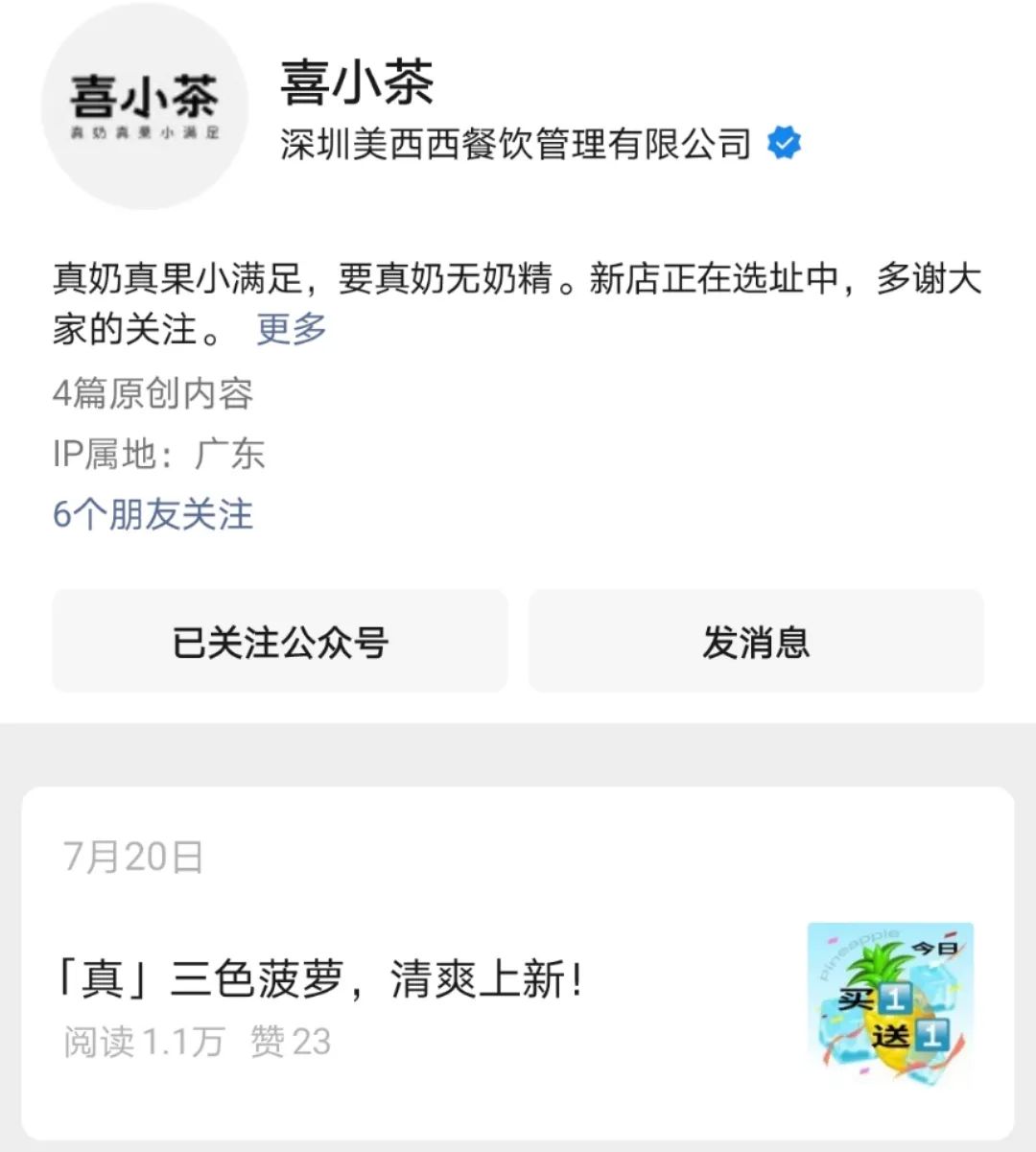Send a message via 发消息

coord(756,642)
